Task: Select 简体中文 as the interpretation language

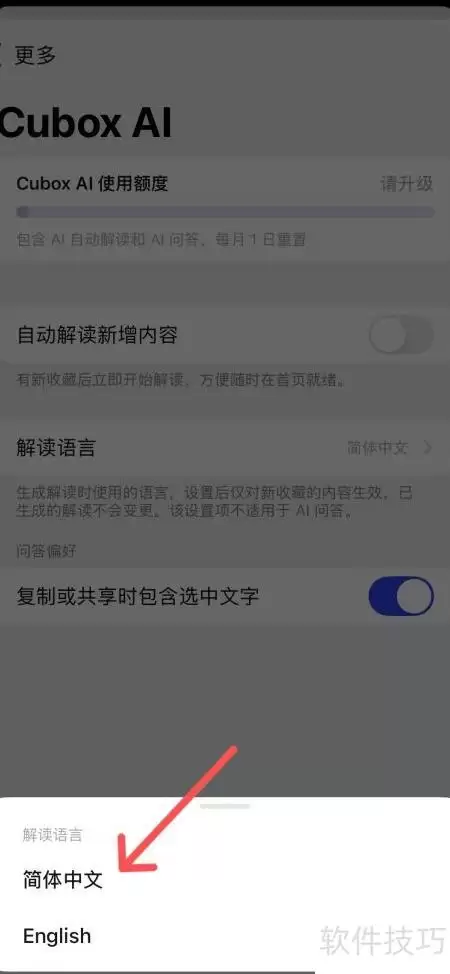Action: (x=63, y=880)
